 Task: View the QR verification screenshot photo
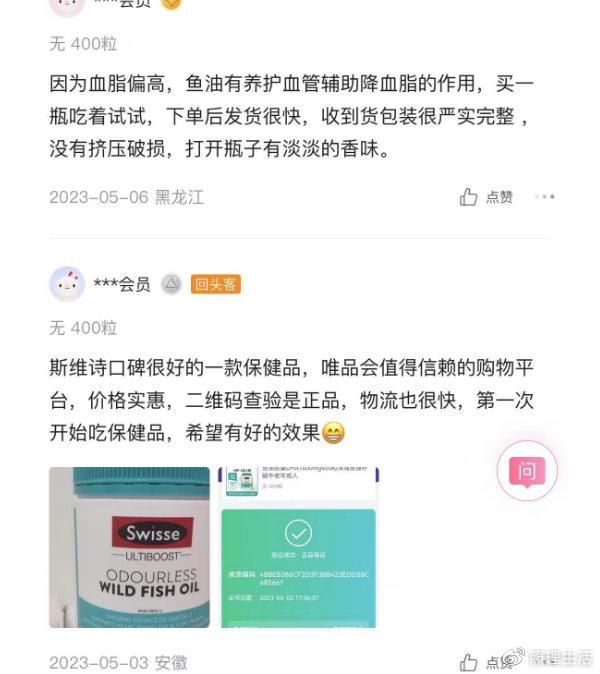coord(298,547)
